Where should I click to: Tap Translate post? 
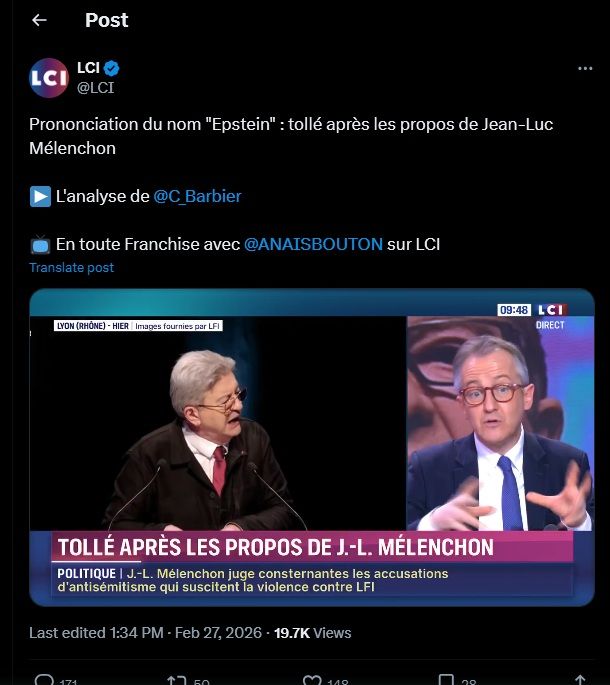pos(71,267)
